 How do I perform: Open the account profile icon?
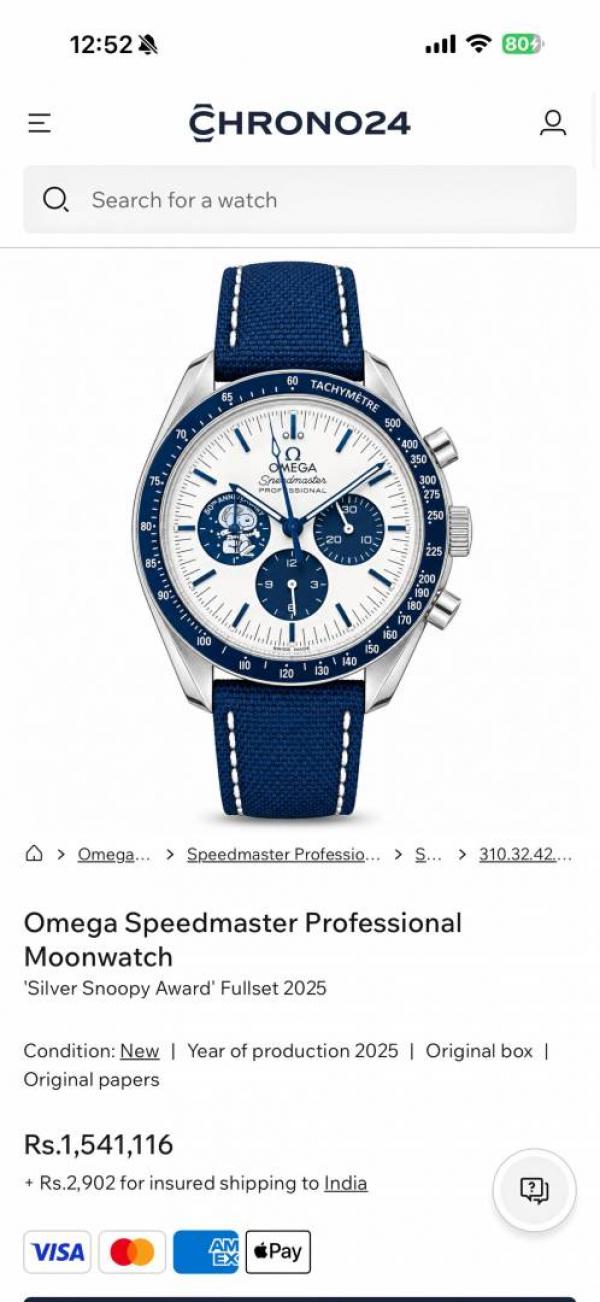(553, 123)
